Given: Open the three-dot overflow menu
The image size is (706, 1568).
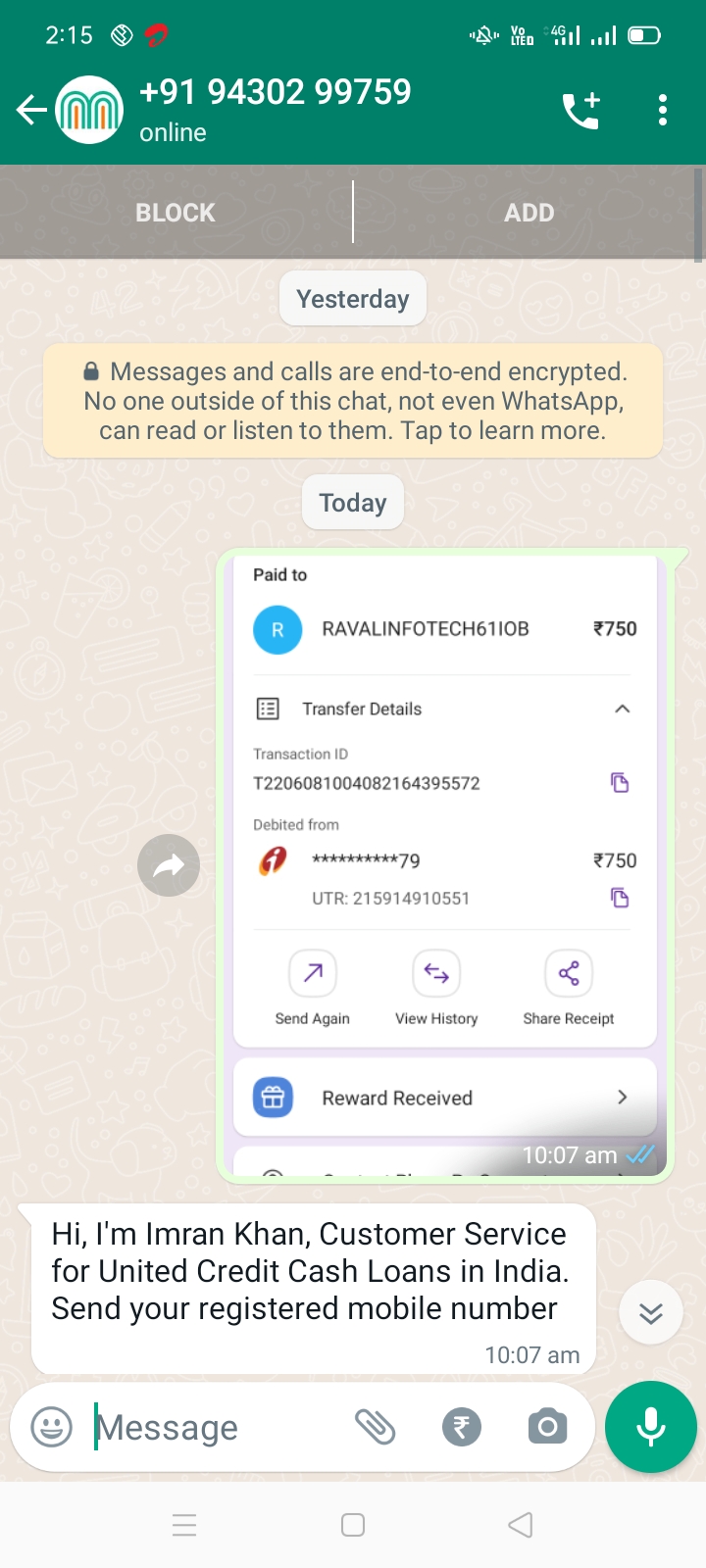Looking at the screenshot, I should (663, 110).
